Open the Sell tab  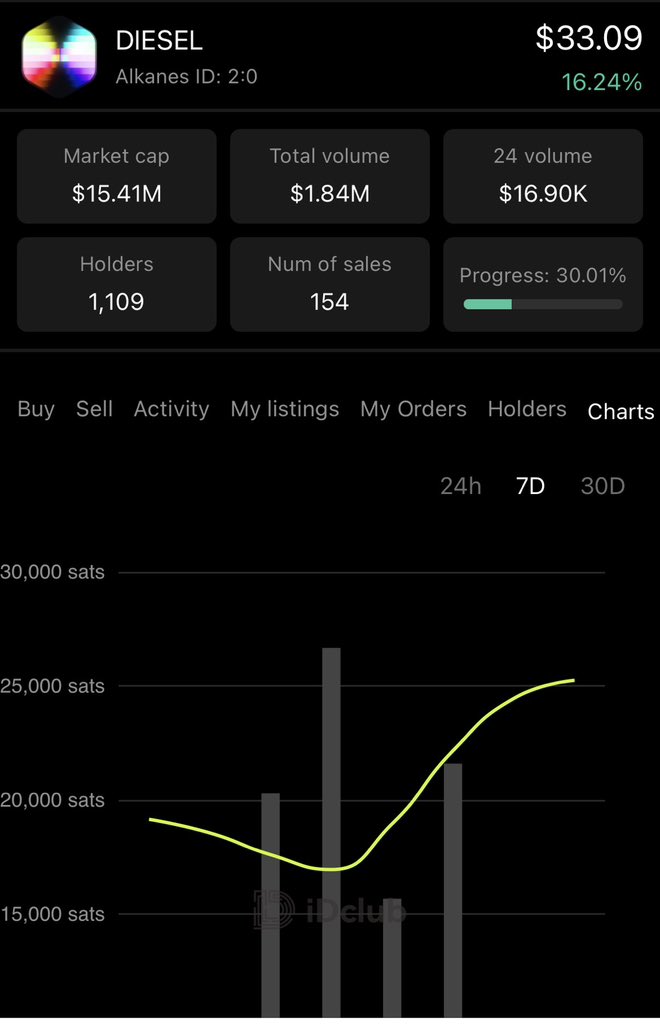[x=94, y=409]
